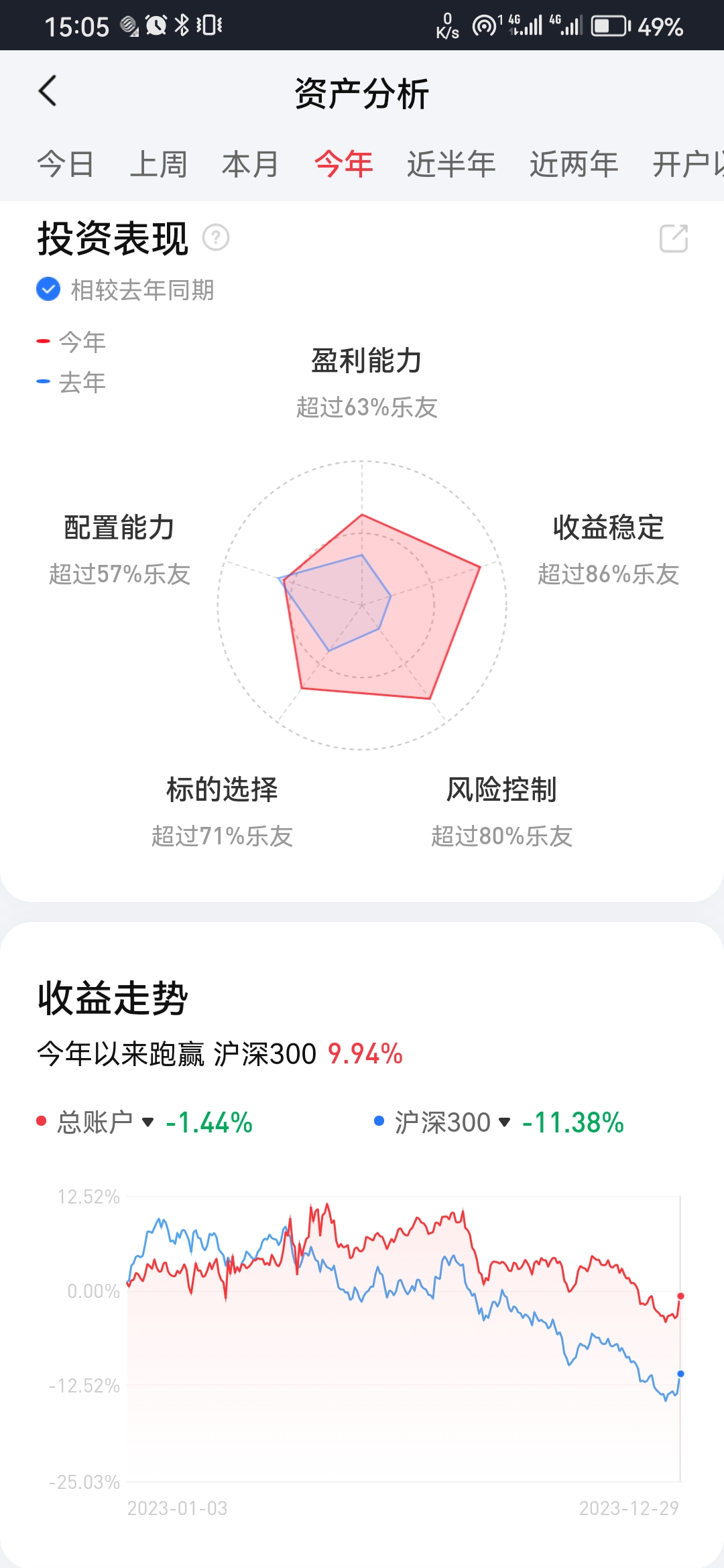Share the 投资表现 card

click(674, 238)
